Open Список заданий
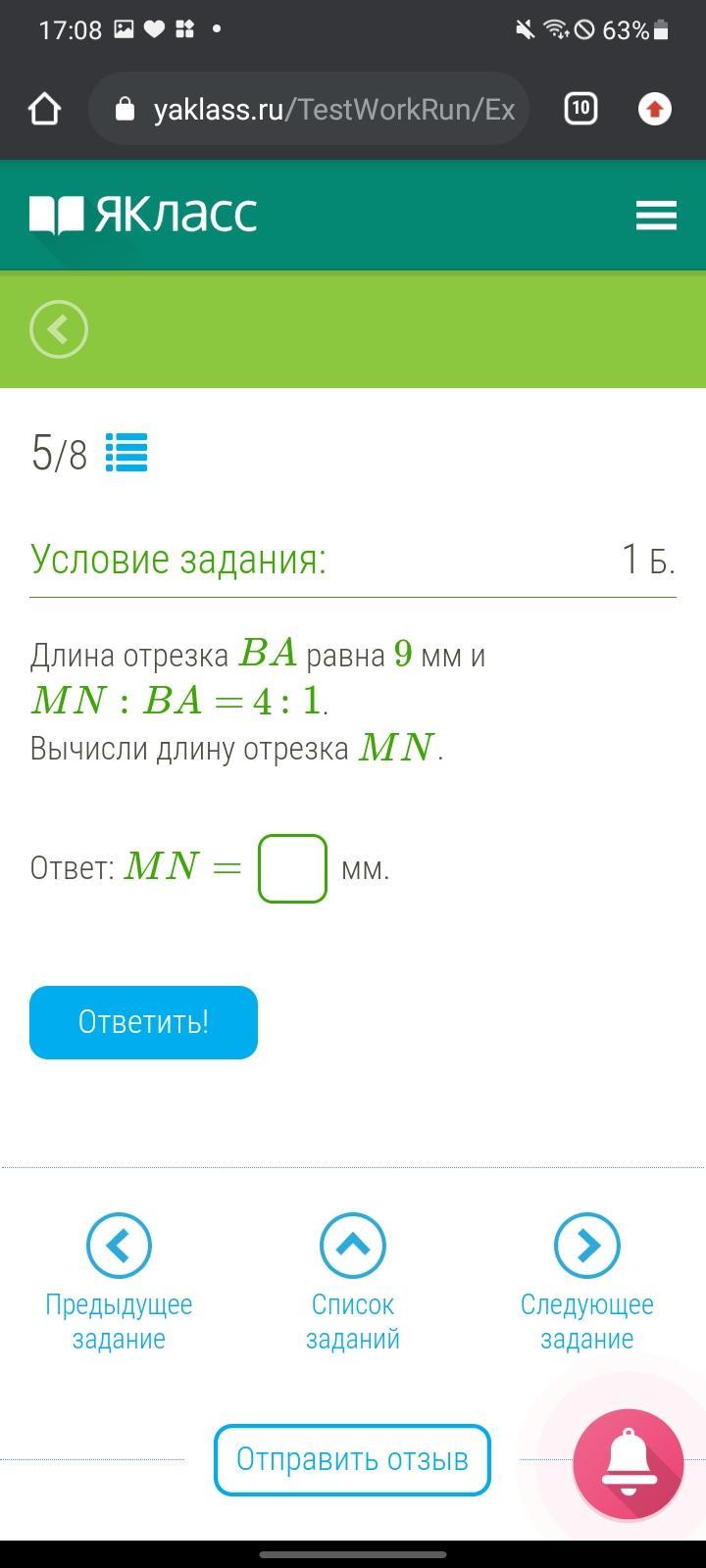The image size is (706, 1568). point(353,1281)
